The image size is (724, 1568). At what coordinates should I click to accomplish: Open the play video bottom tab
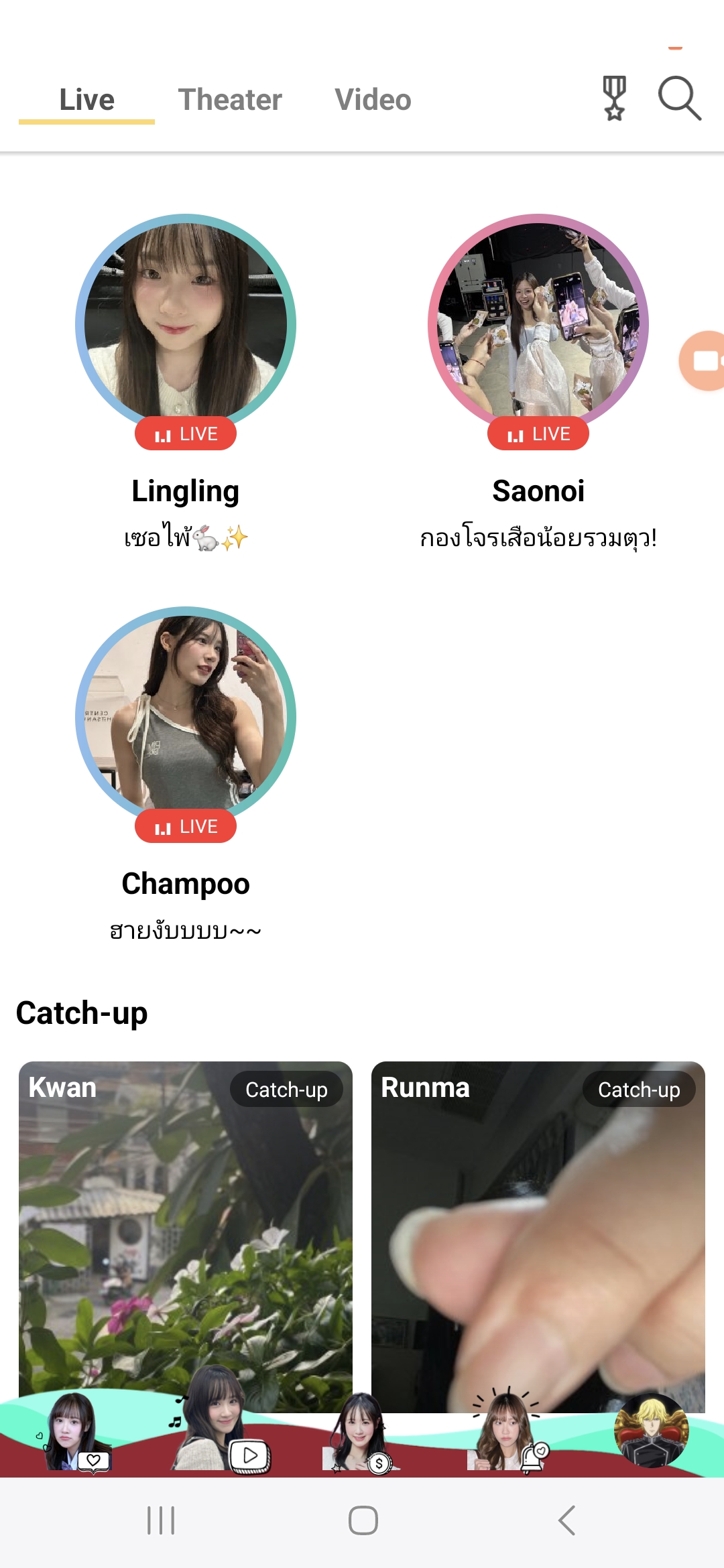tap(221, 1427)
